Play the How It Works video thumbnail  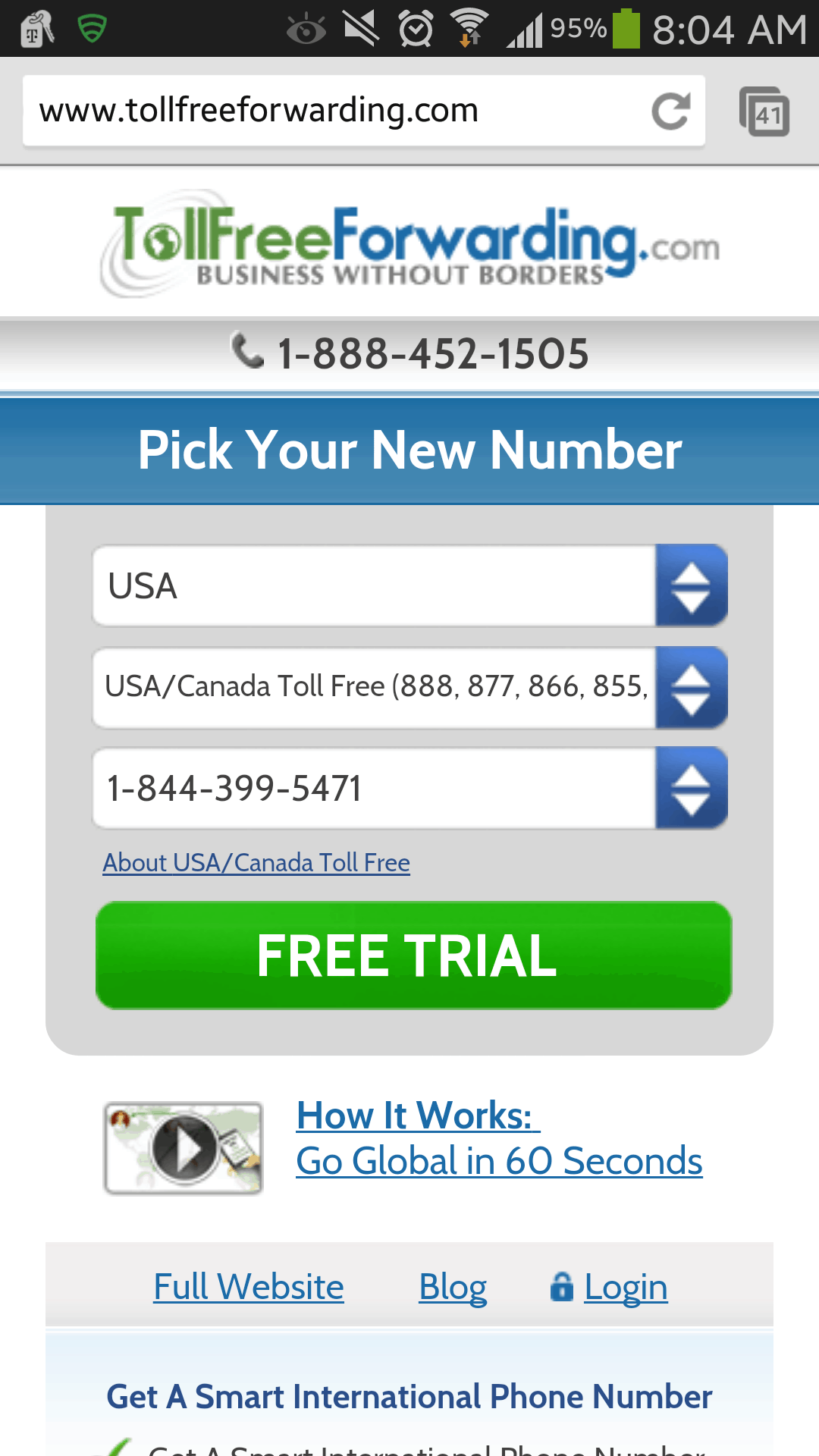[184, 1148]
